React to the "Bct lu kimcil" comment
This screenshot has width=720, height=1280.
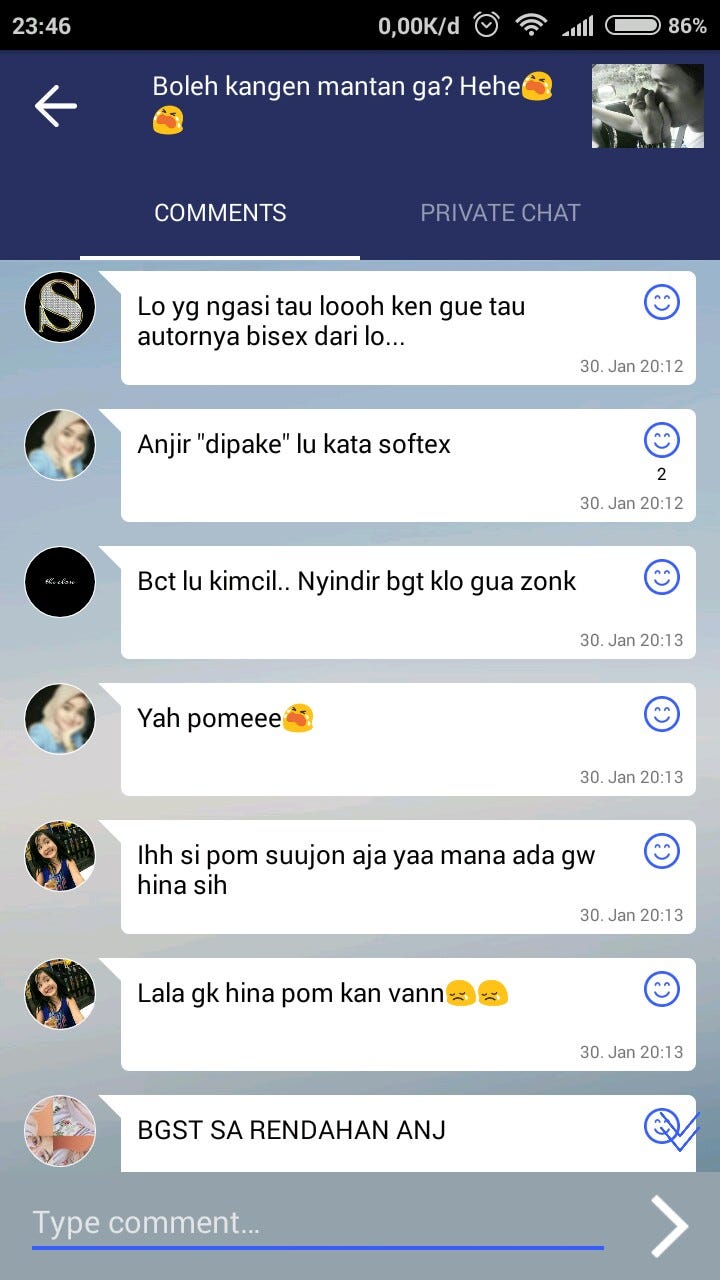point(661,576)
